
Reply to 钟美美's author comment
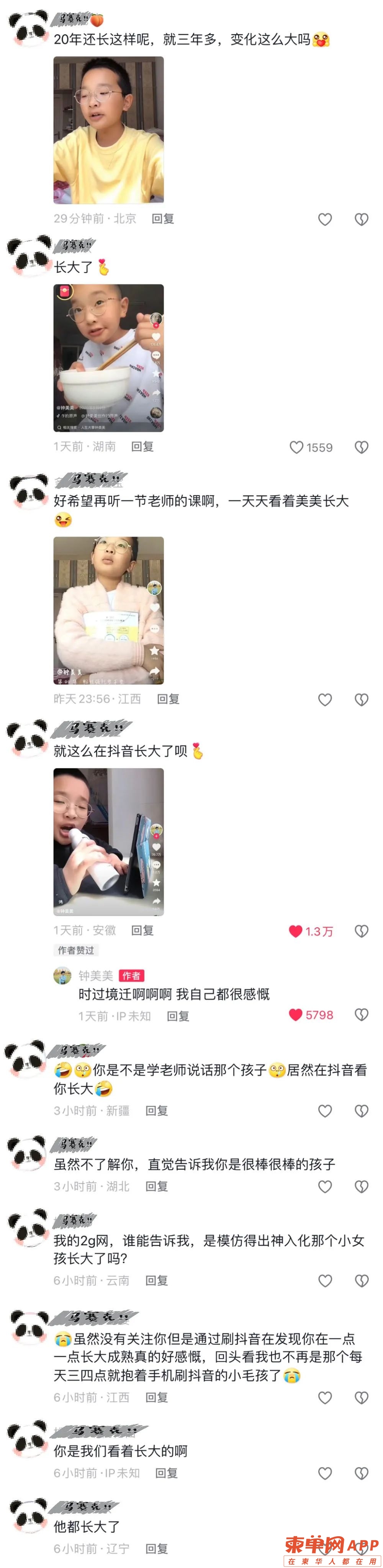point(178,1016)
